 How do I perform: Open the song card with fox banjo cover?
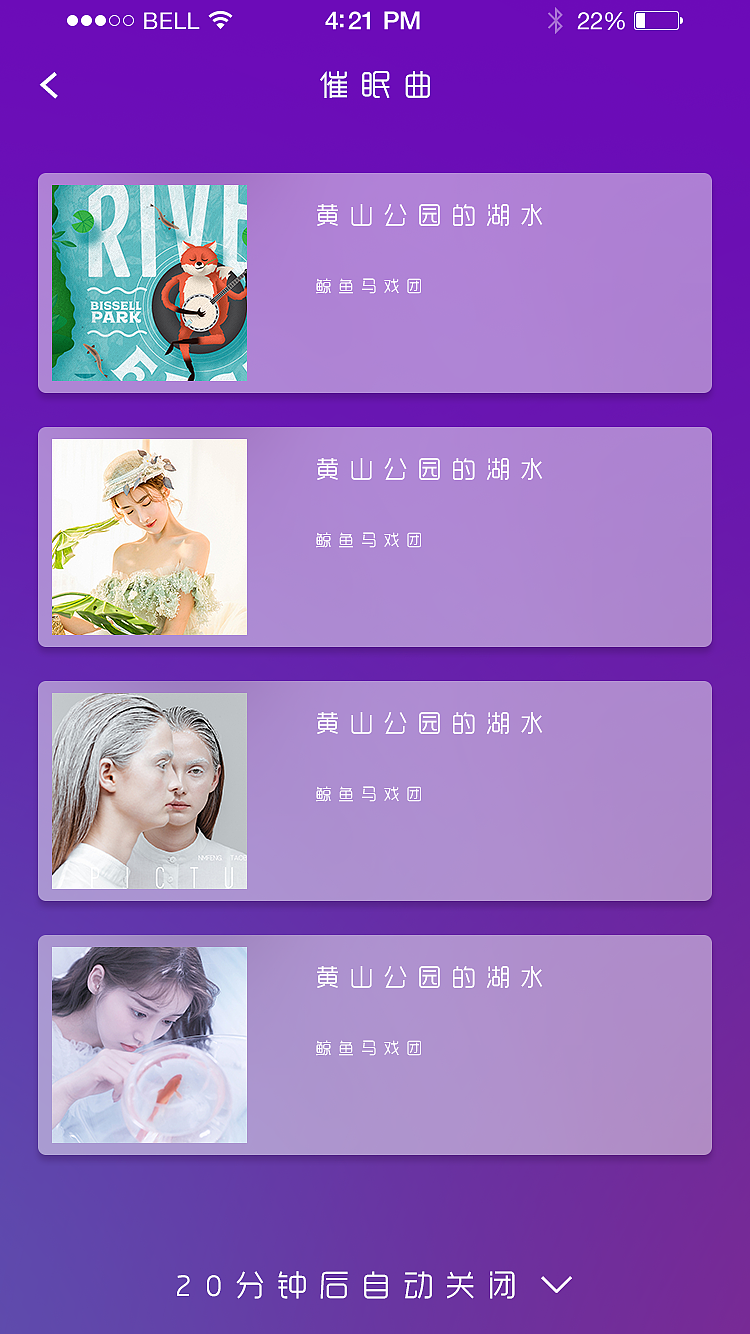[x=375, y=283]
